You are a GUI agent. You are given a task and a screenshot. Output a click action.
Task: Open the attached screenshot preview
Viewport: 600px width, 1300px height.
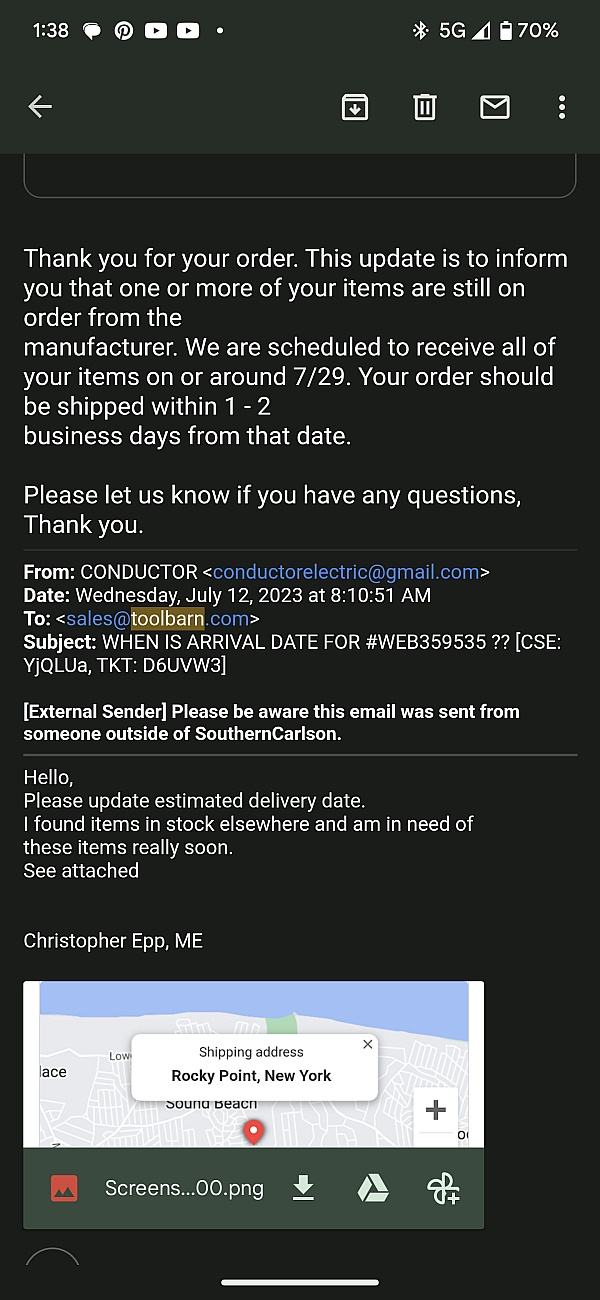(x=253, y=1064)
